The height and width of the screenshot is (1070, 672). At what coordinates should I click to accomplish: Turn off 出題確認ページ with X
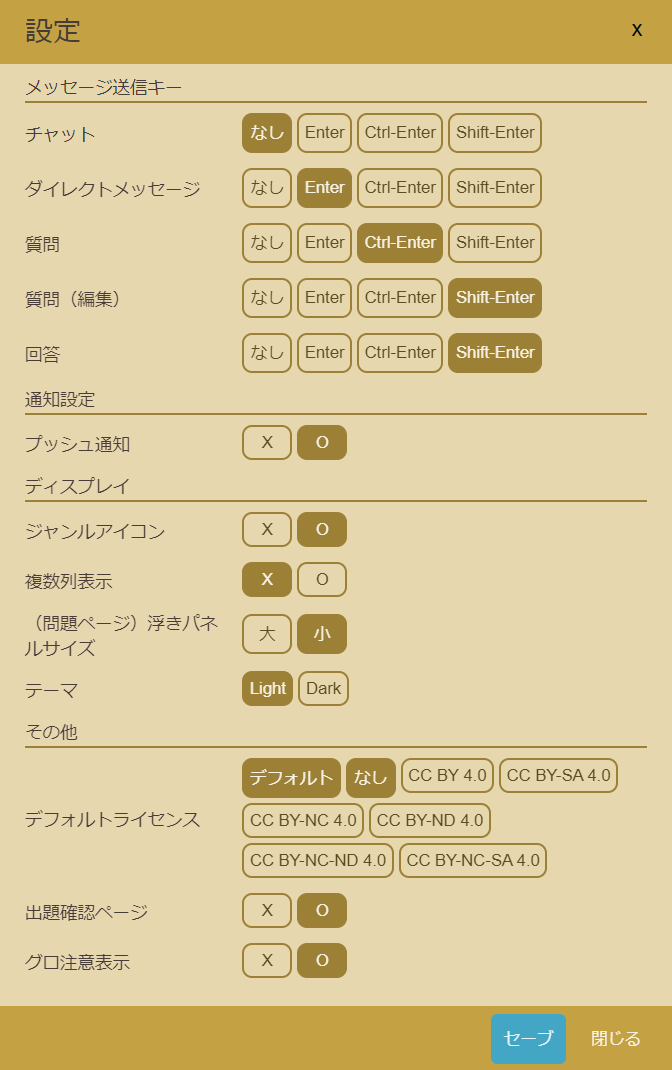pos(267,911)
